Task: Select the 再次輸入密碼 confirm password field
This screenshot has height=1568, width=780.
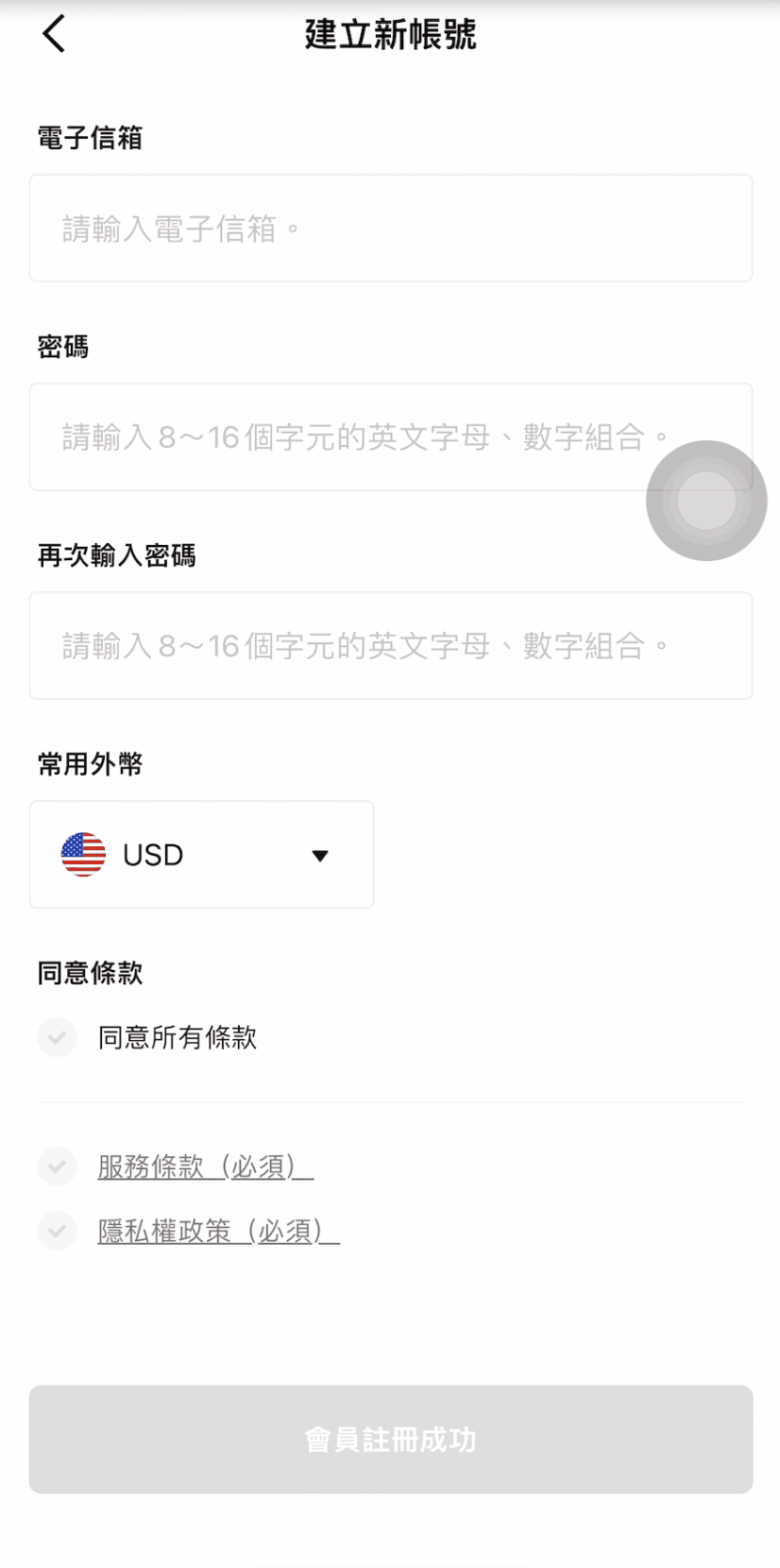Action: (x=390, y=645)
